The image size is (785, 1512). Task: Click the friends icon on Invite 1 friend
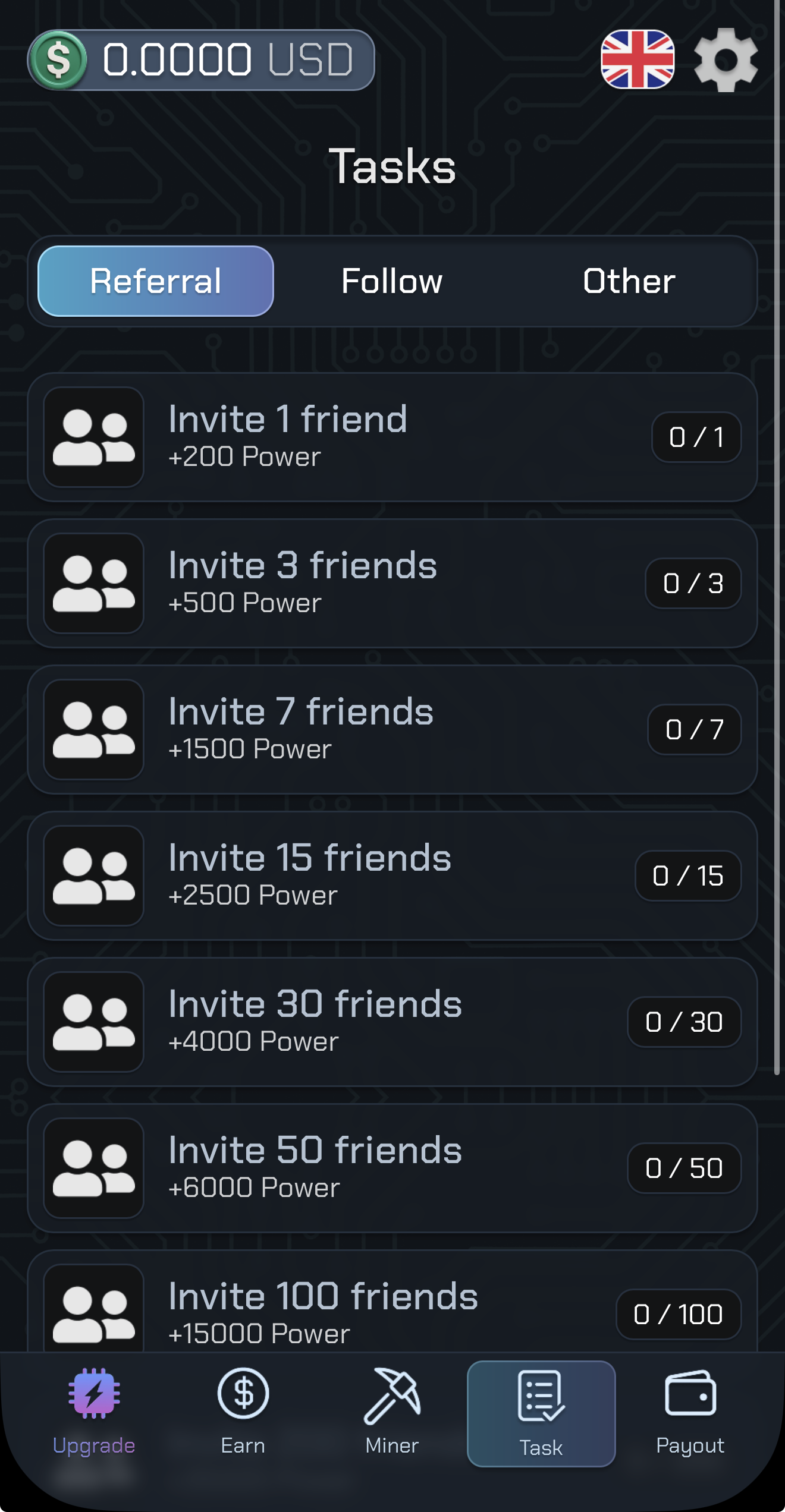click(93, 438)
